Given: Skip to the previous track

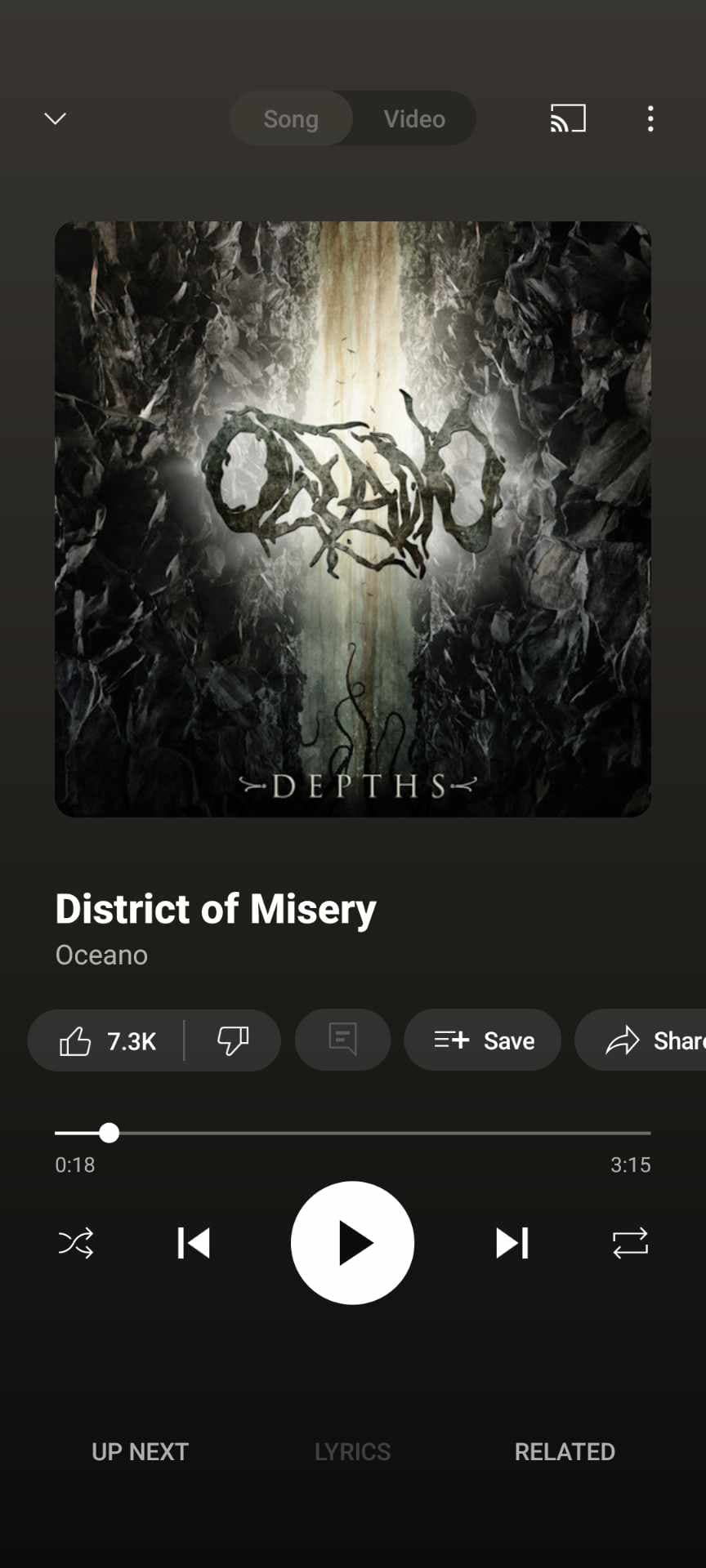Looking at the screenshot, I should [194, 1243].
